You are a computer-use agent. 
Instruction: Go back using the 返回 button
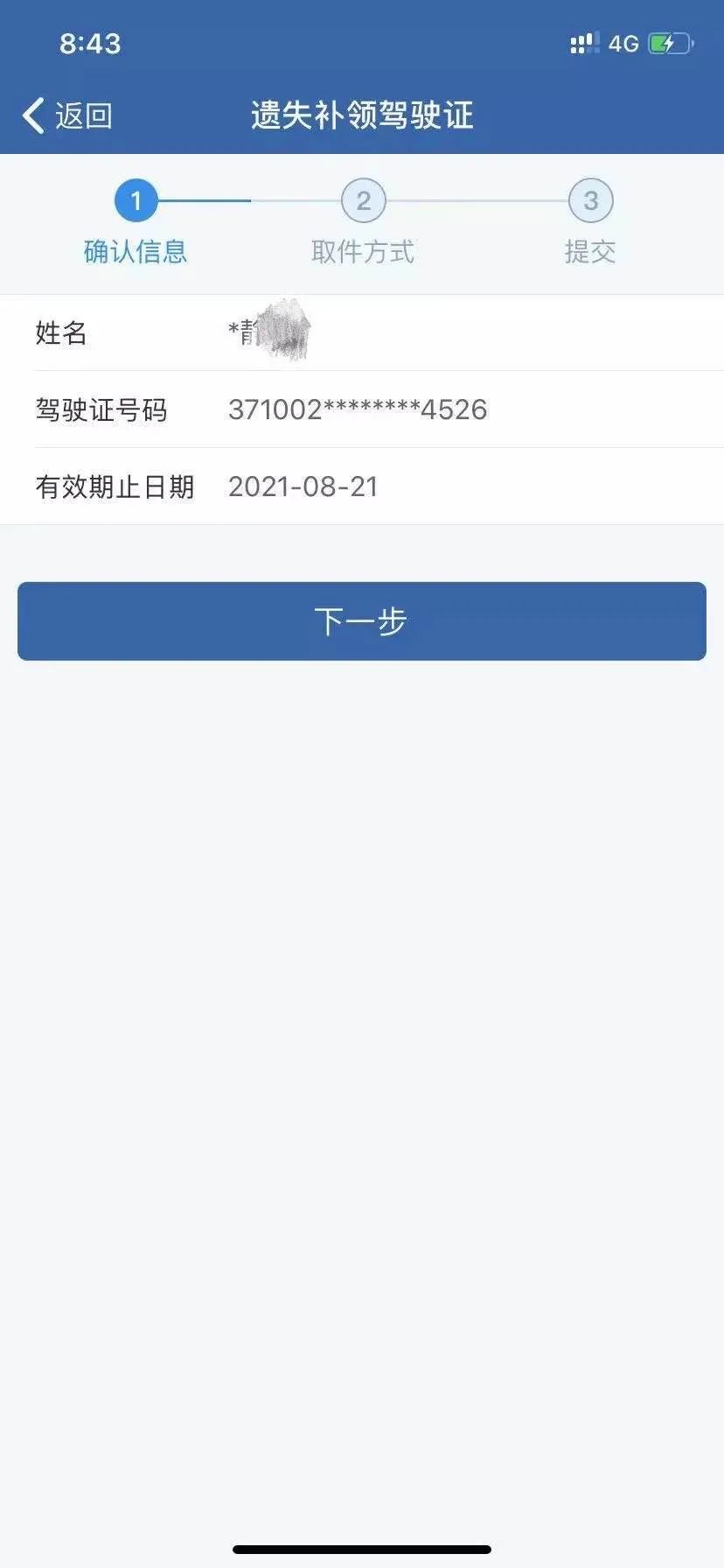coord(67,115)
